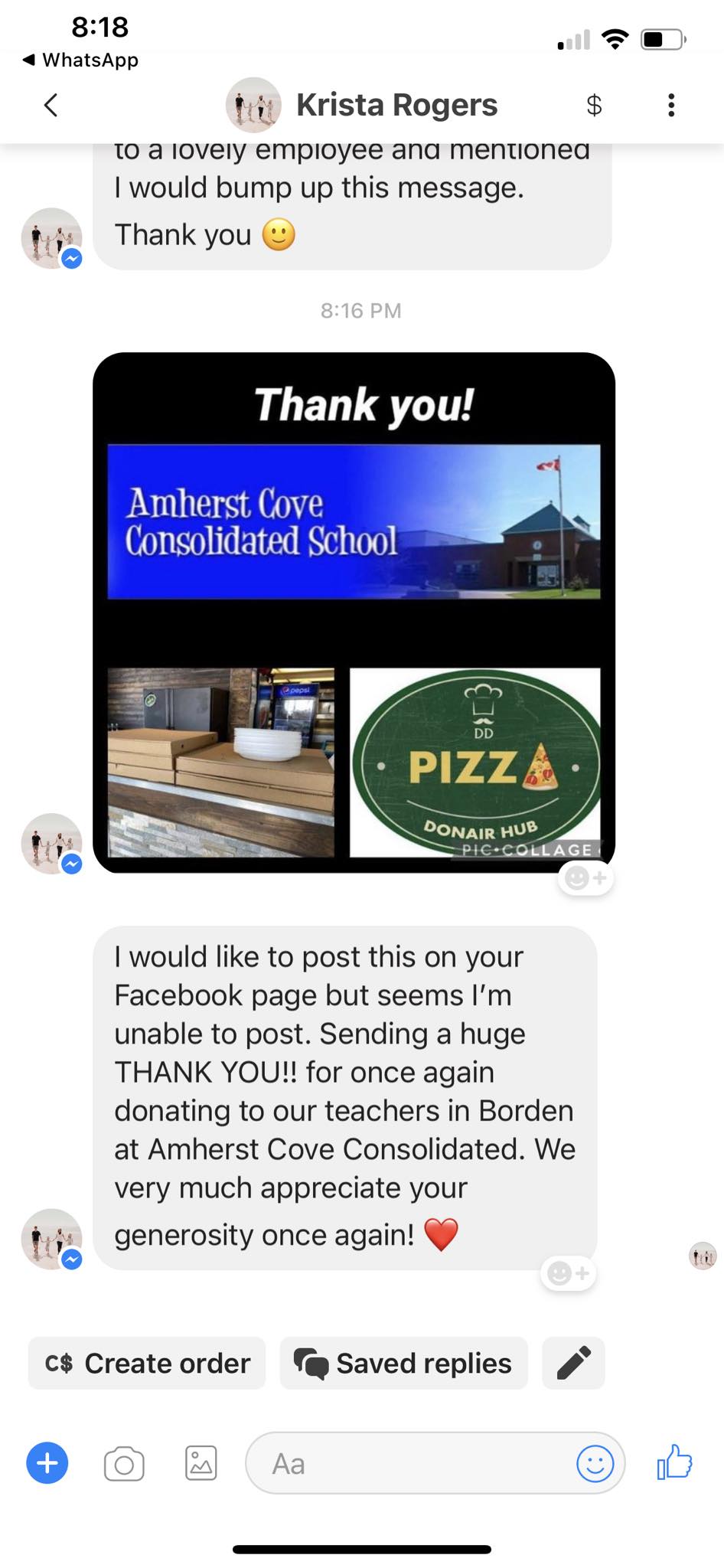
Task: Open the camera
Action: tap(124, 1464)
